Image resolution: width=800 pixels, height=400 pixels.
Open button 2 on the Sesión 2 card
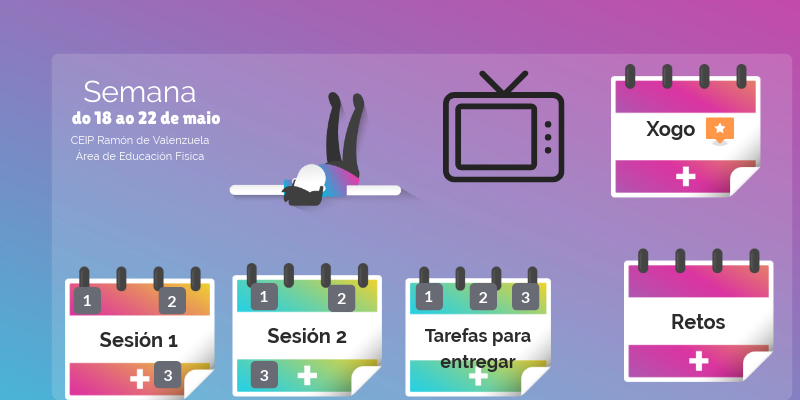click(341, 297)
